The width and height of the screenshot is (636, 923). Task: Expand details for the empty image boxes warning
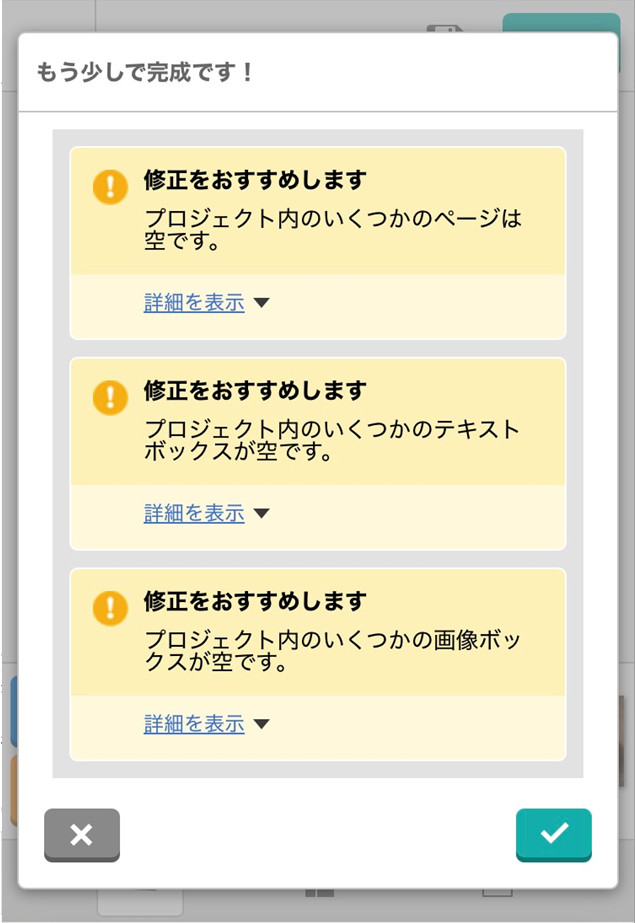tap(195, 724)
